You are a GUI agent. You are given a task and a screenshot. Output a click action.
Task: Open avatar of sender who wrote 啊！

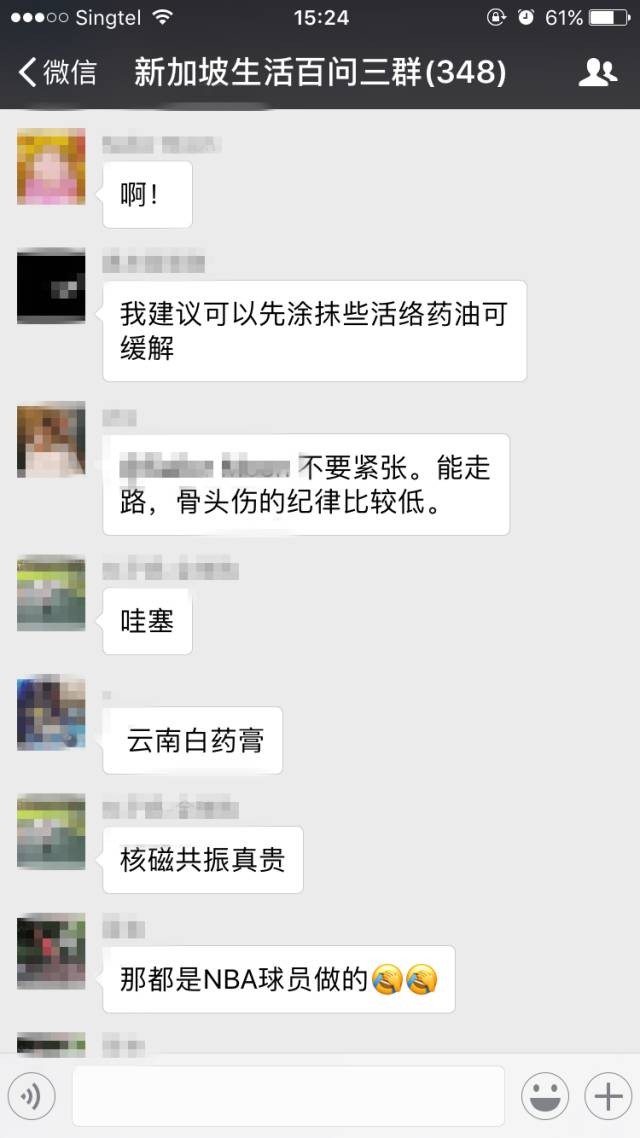pyautogui.click(x=51, y=167)
